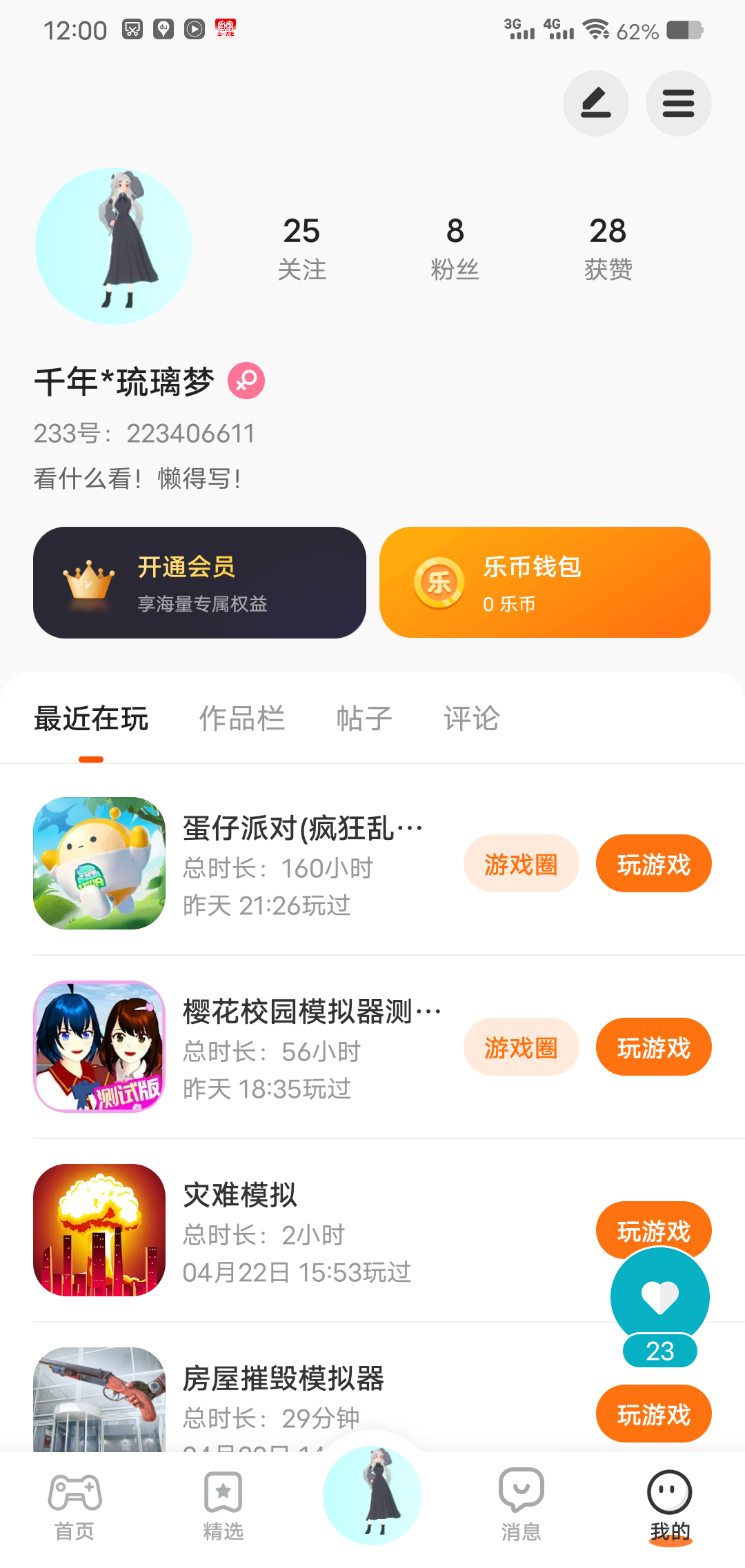View the 8 粉丝 followers list
Image resolution: width=745 pixels, height=1568 pixels.
pos(455,248)
